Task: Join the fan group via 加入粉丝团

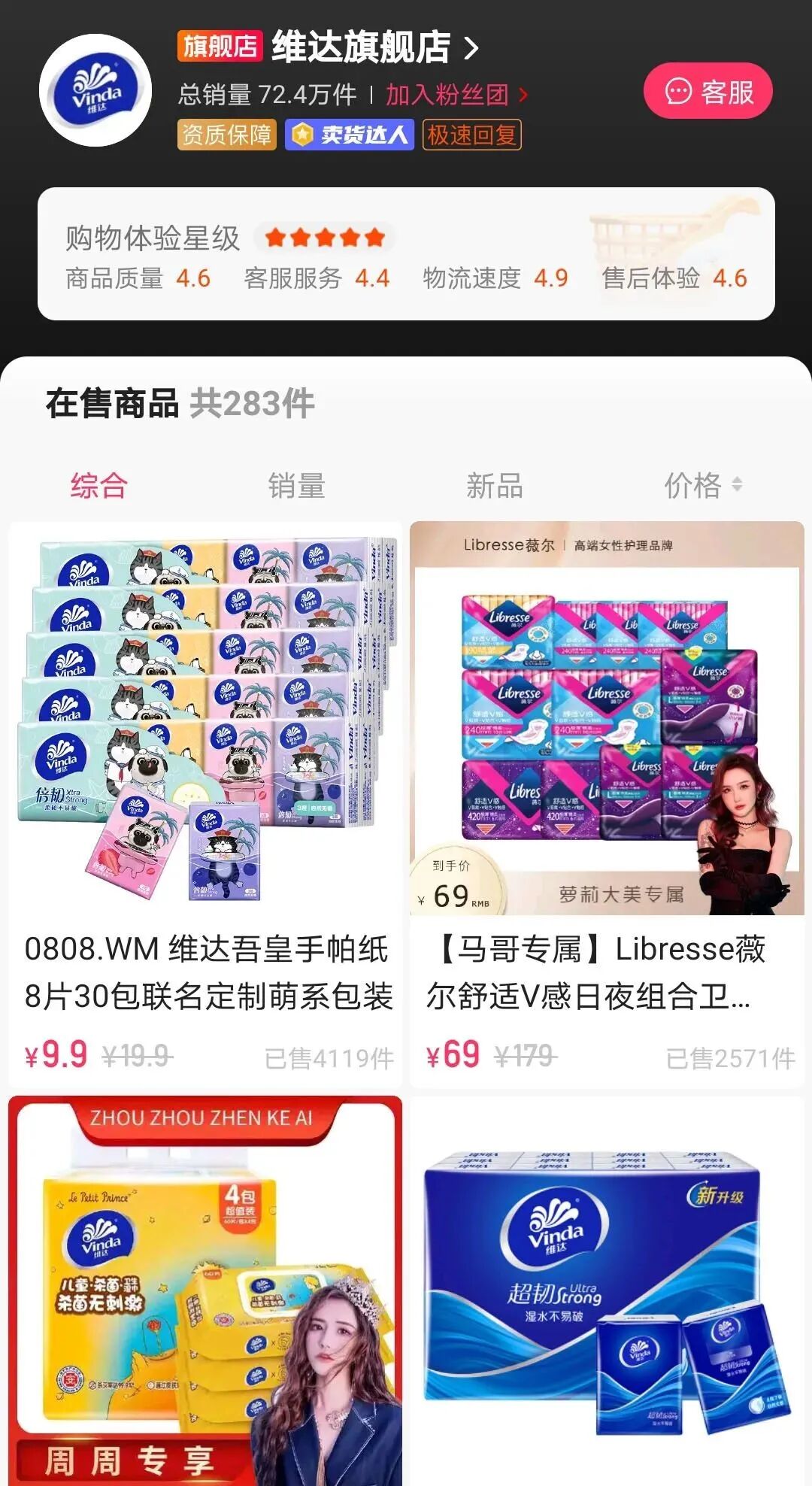Action: [456, 95]
